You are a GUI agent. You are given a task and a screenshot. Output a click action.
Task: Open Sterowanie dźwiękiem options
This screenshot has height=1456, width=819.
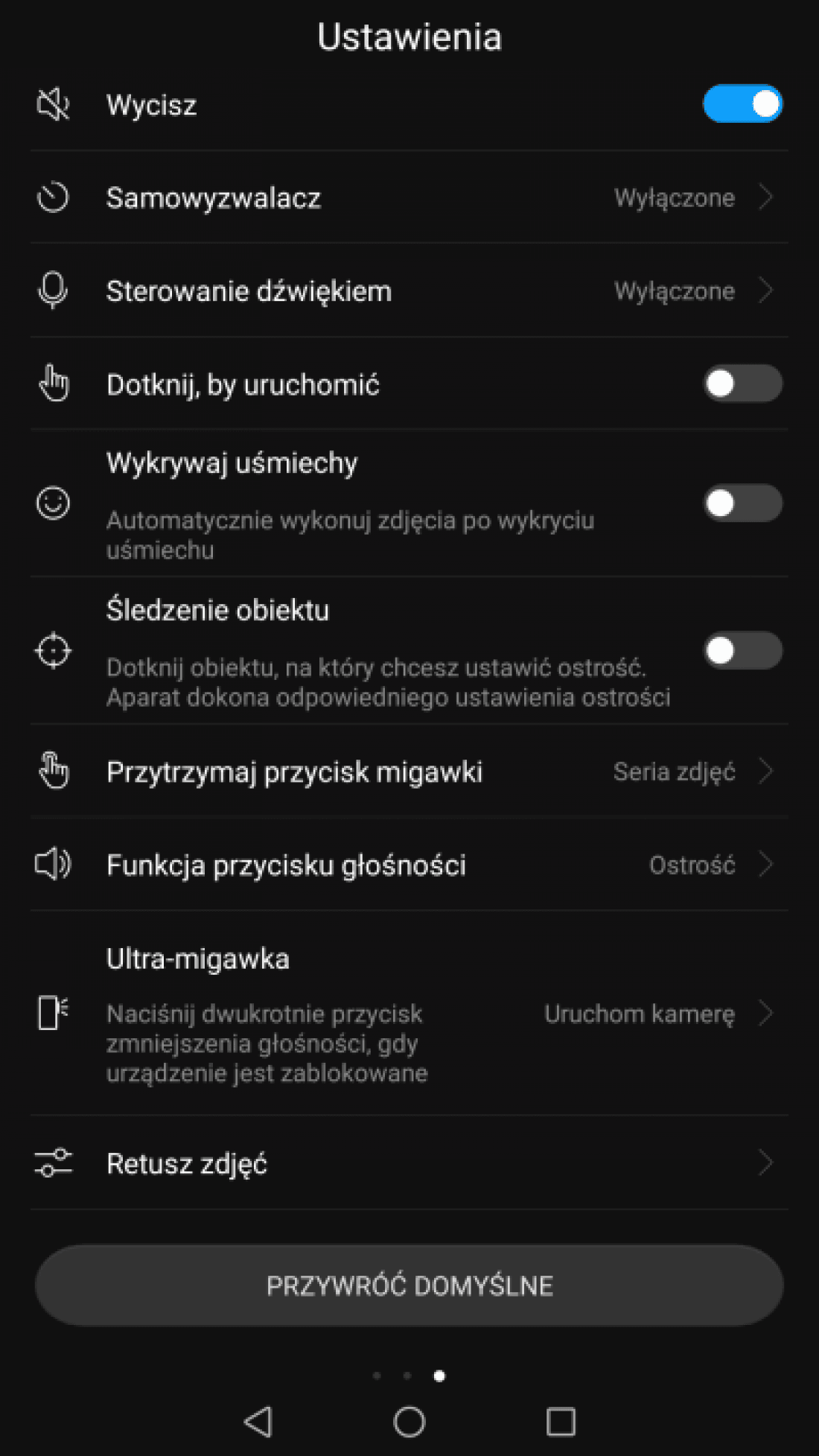409,290
